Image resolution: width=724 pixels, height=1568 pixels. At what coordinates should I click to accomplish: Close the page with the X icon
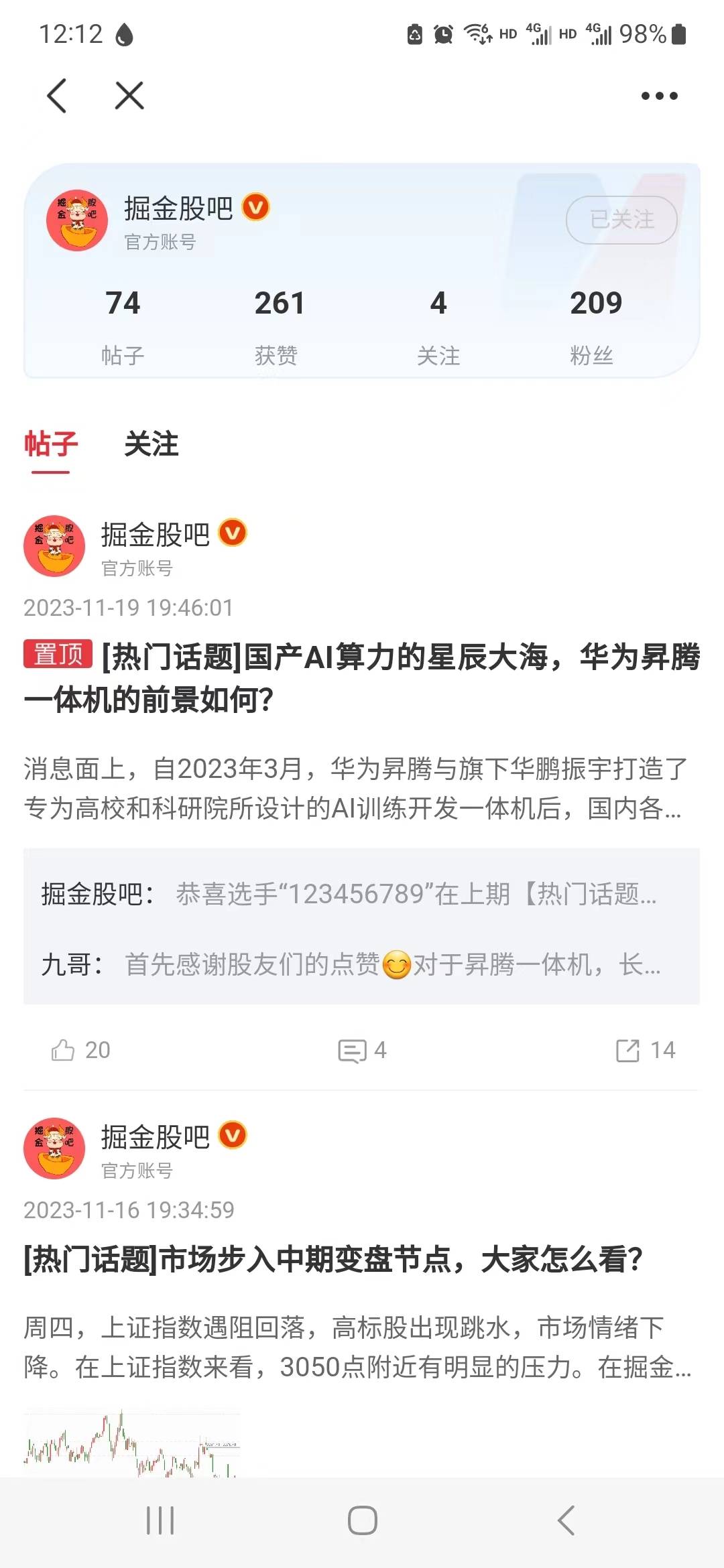coord(129,95)
